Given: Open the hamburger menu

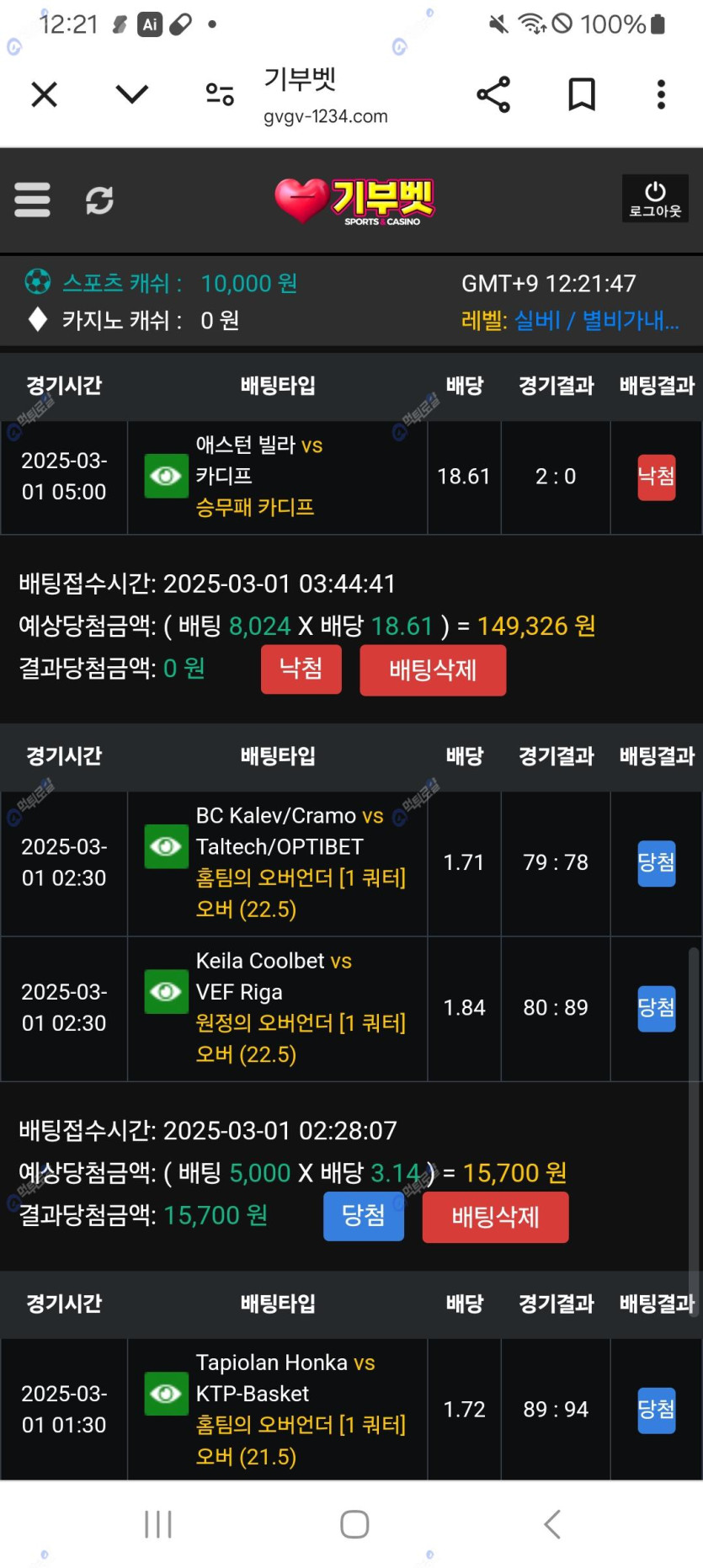Looking at the screenshot, I should [33, 200].
